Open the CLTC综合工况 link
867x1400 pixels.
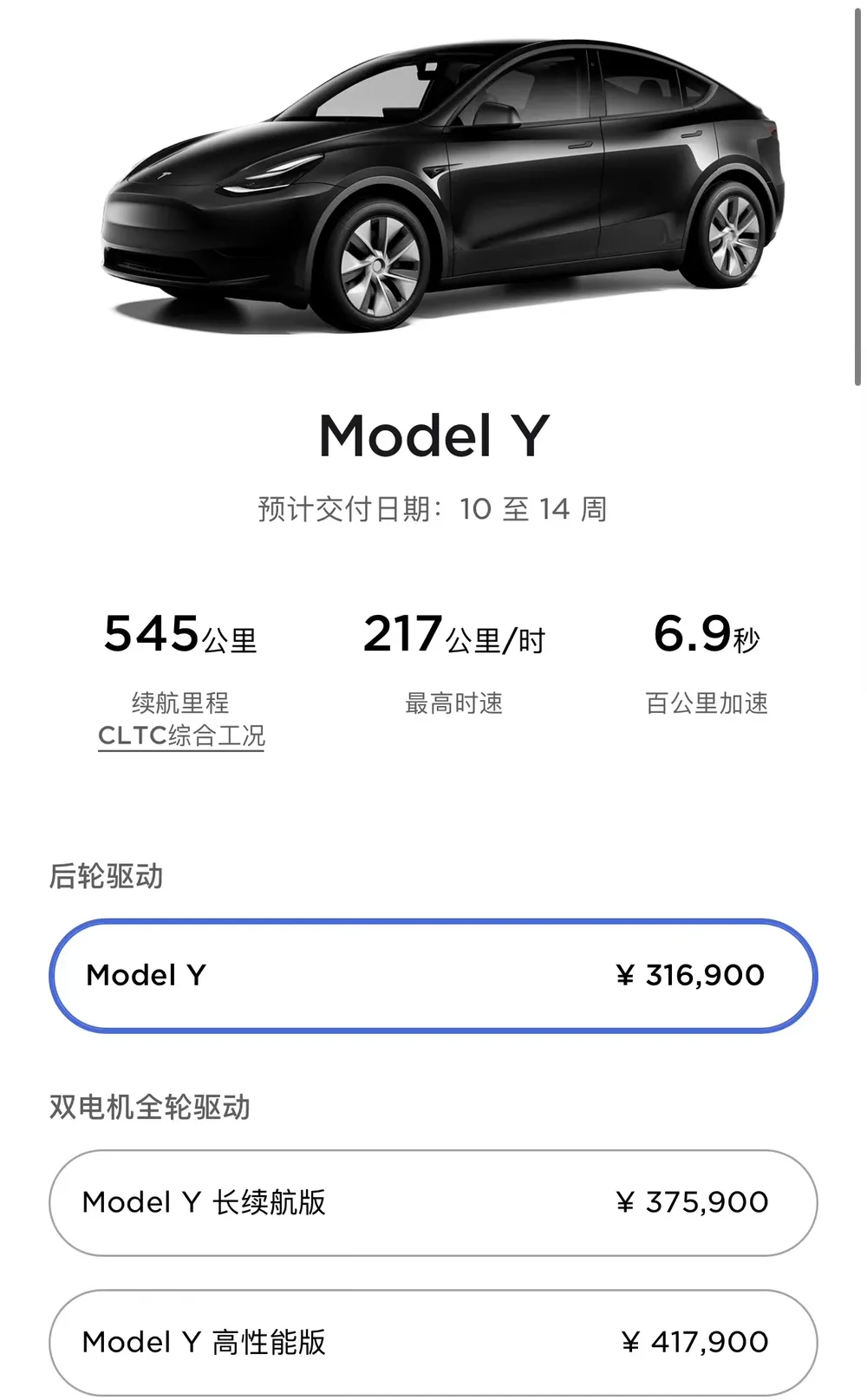(181, 736)
